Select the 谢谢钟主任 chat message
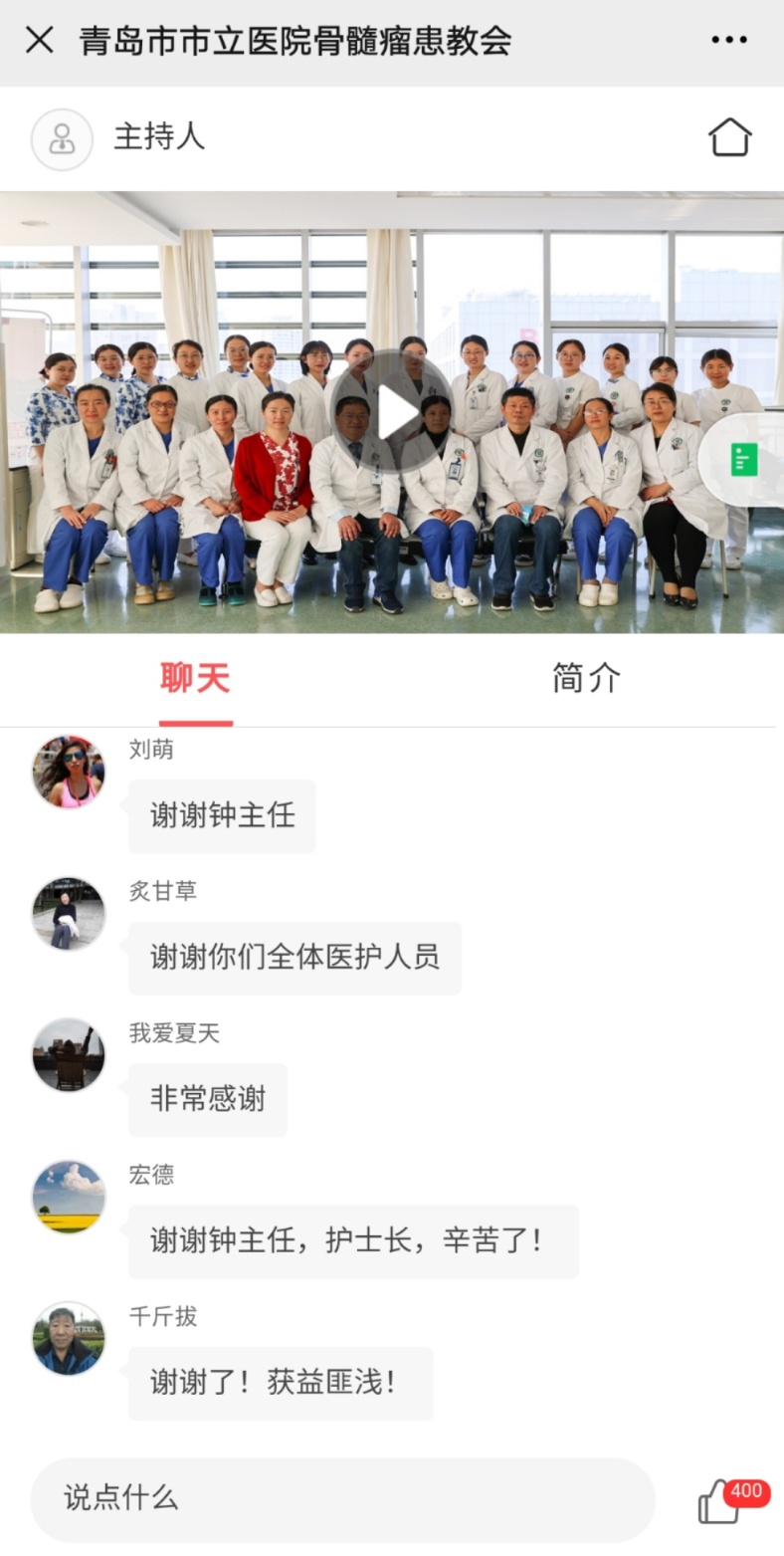Image resolution: width=784 pixels, height=1556 pixels. (221, 815)
